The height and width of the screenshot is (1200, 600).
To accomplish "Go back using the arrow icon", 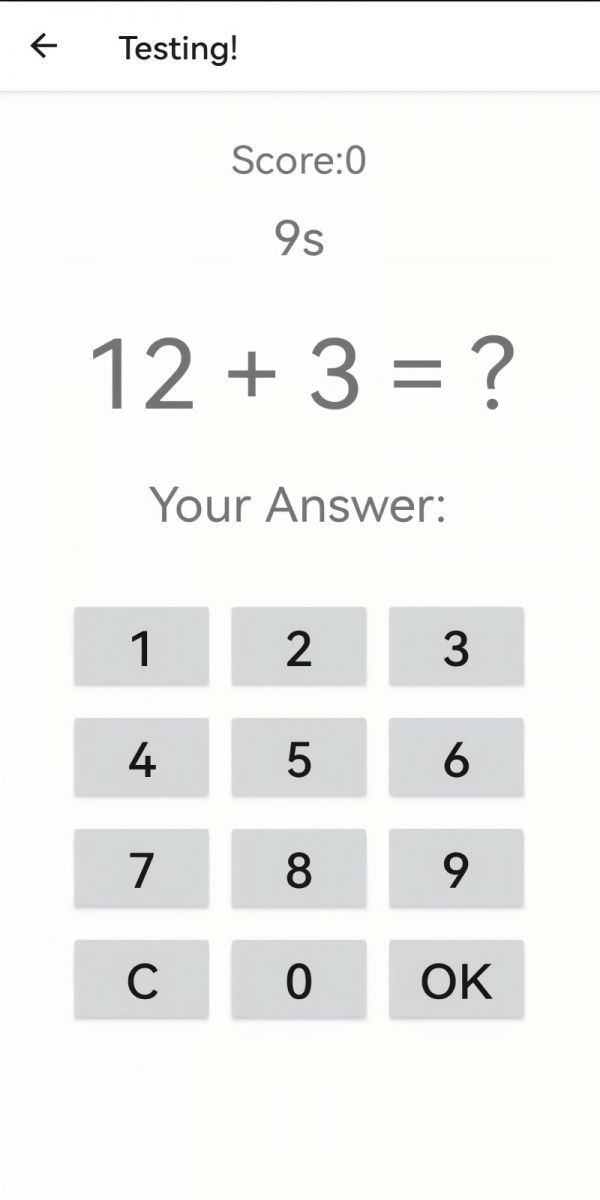I will [44, 46].
